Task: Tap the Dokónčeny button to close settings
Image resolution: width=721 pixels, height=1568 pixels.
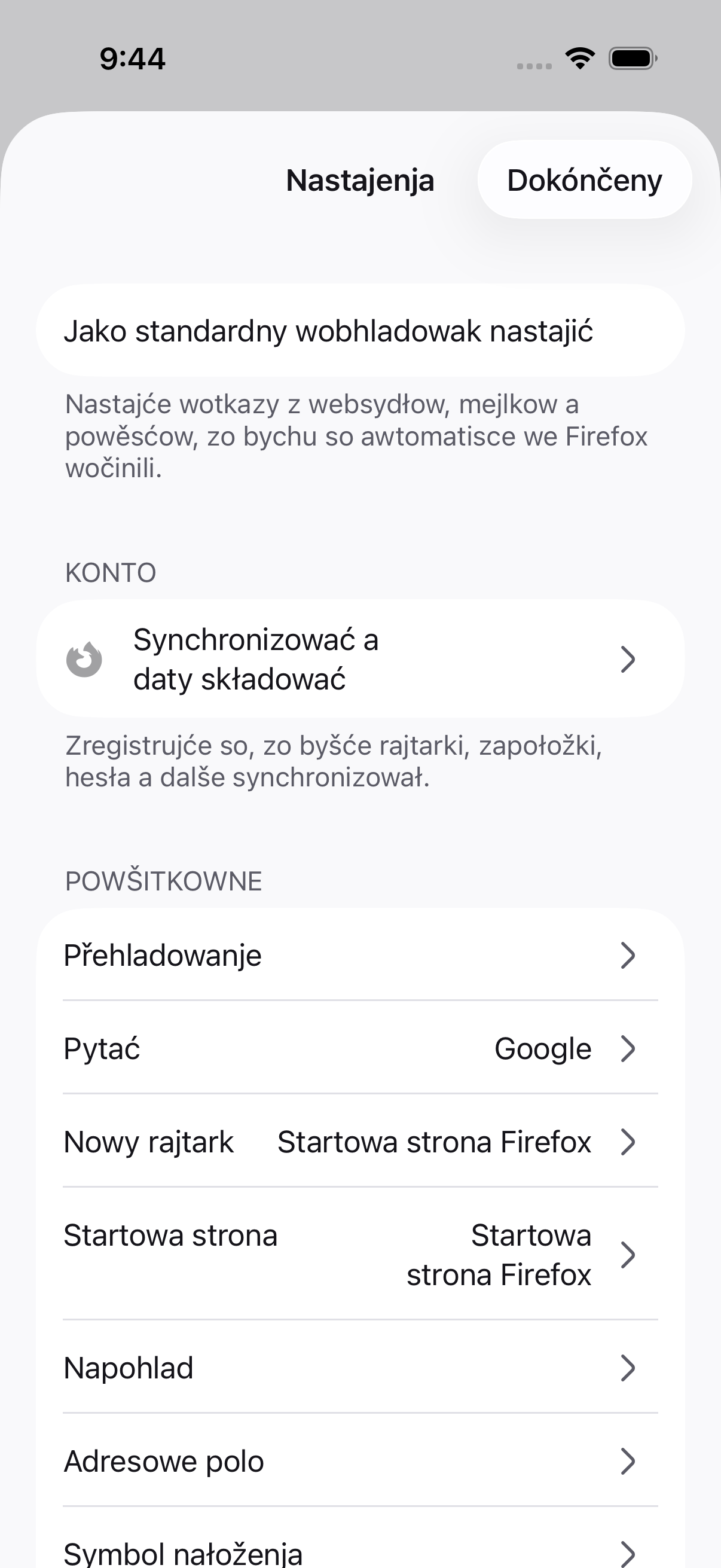Action: tap(585, 180)
